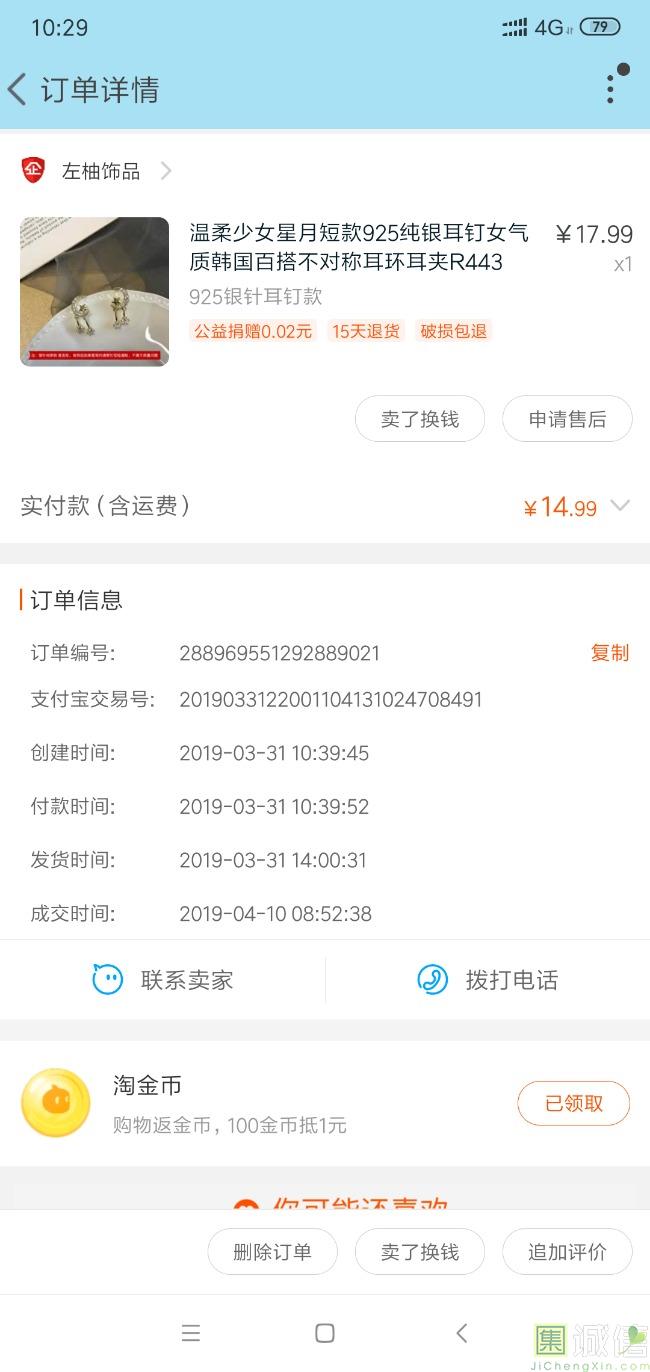The image size is (650, 1372).
Task: Tap 卖了换钱 in bottom action bar
Action: click(420, 1251)
